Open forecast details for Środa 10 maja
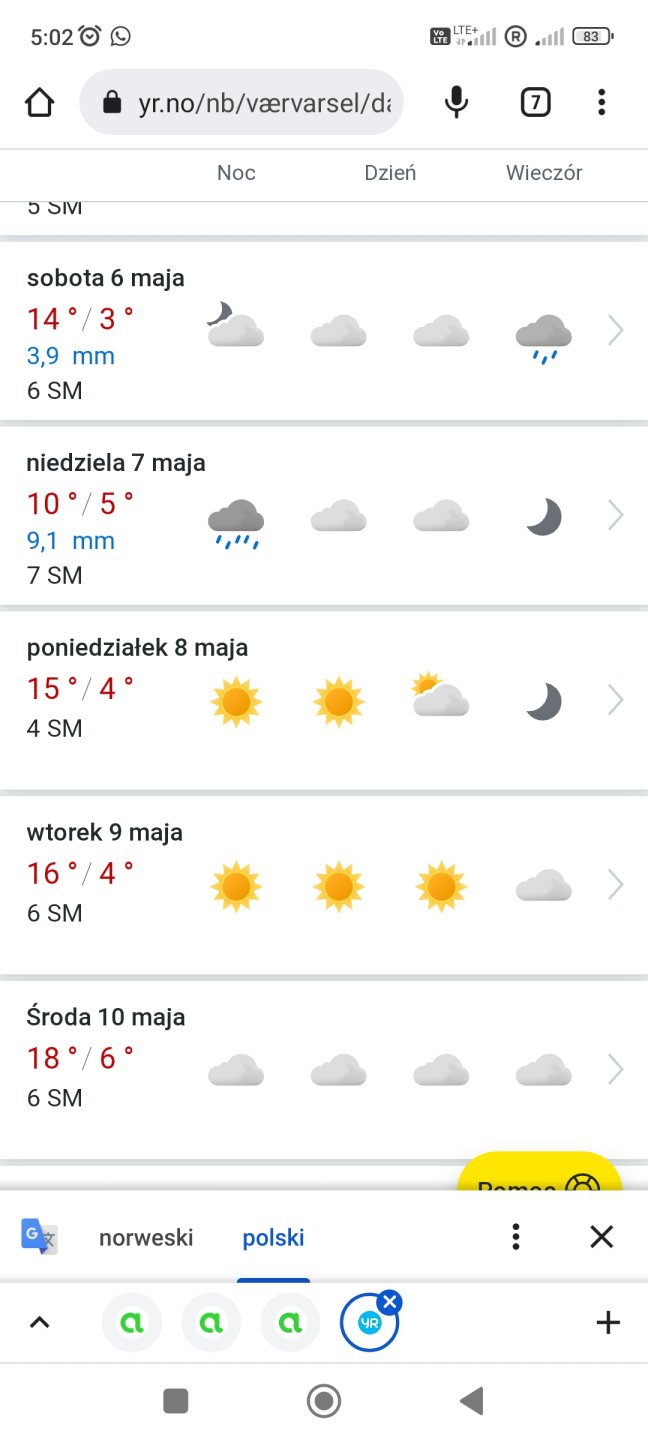 click(x=616, y=1070)
